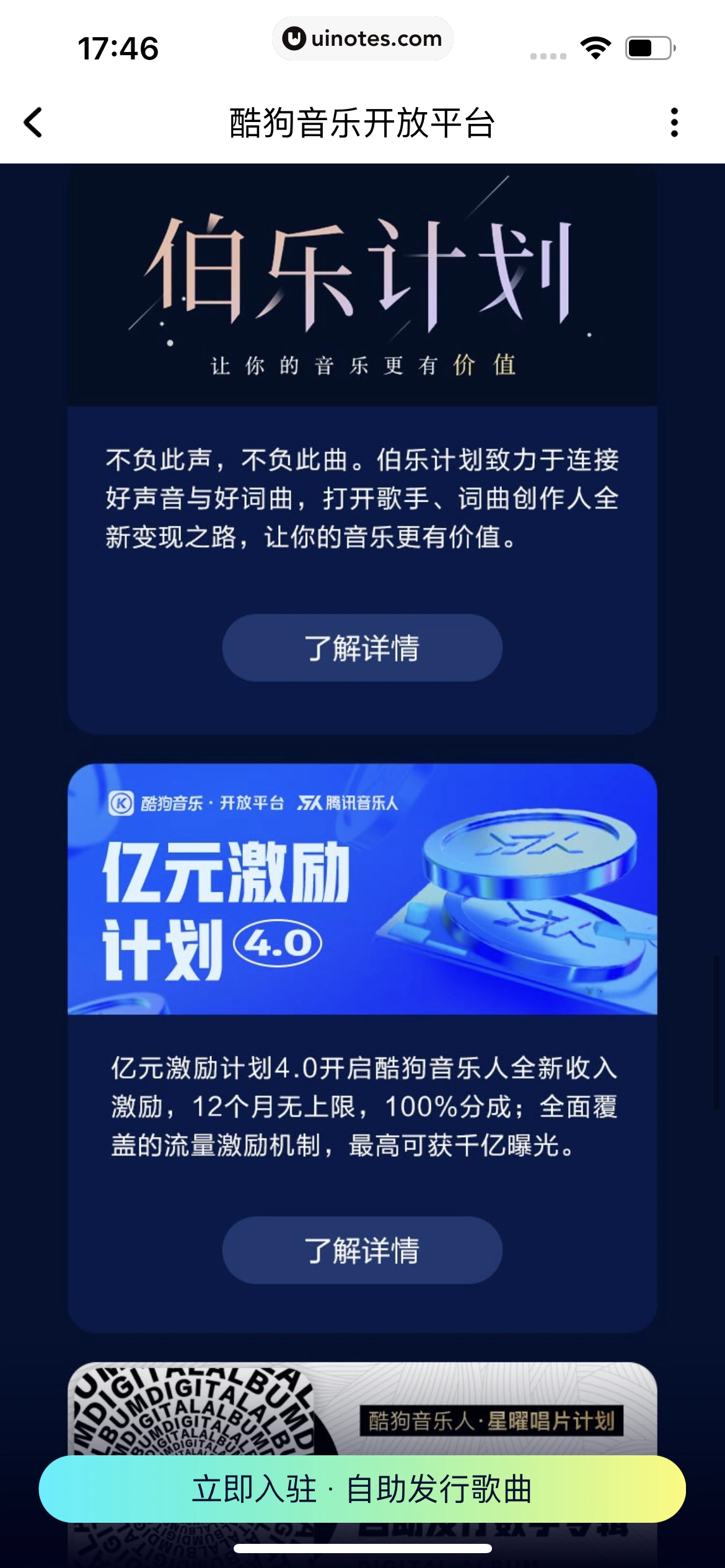Tap 了解详情 under 伯乐计划 description

(x=362, y=648)
